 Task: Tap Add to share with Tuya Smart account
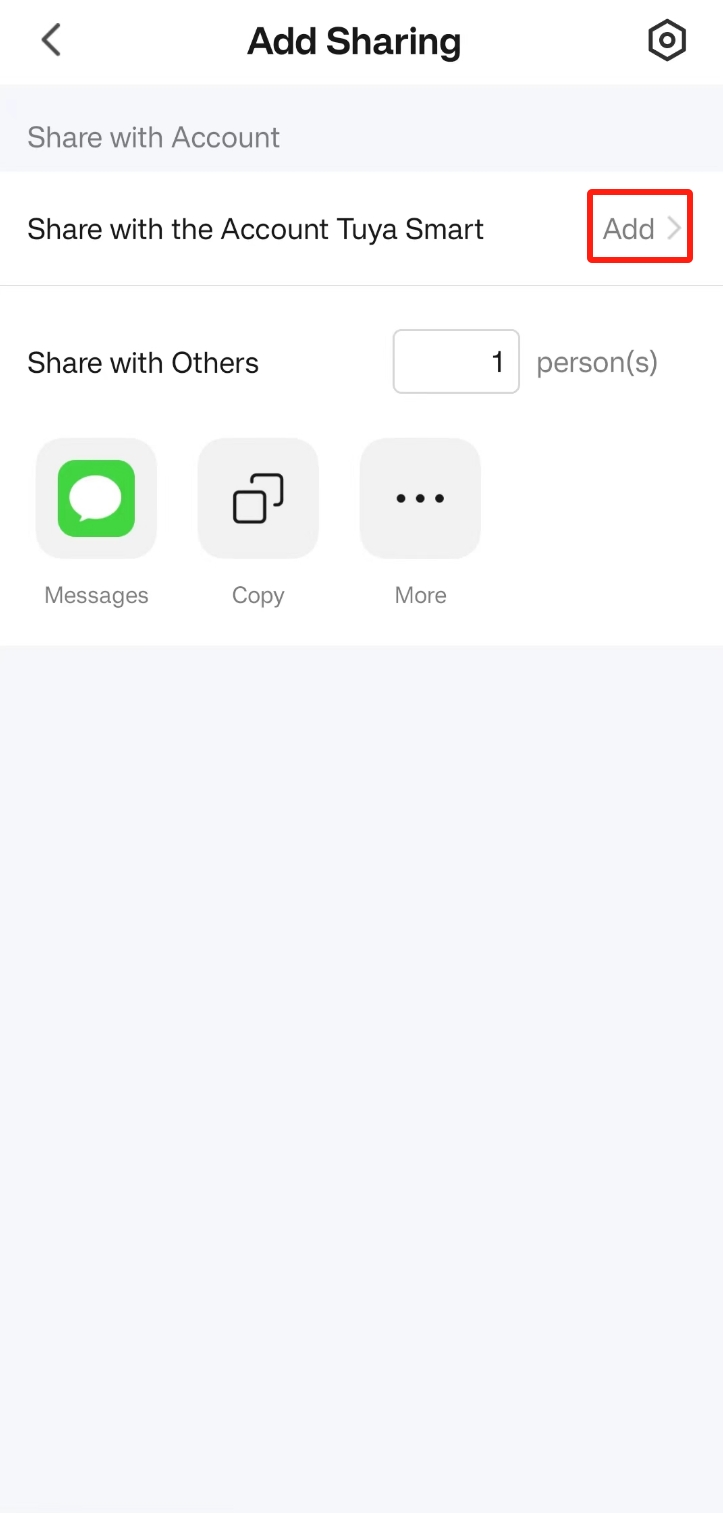point(641,229)
